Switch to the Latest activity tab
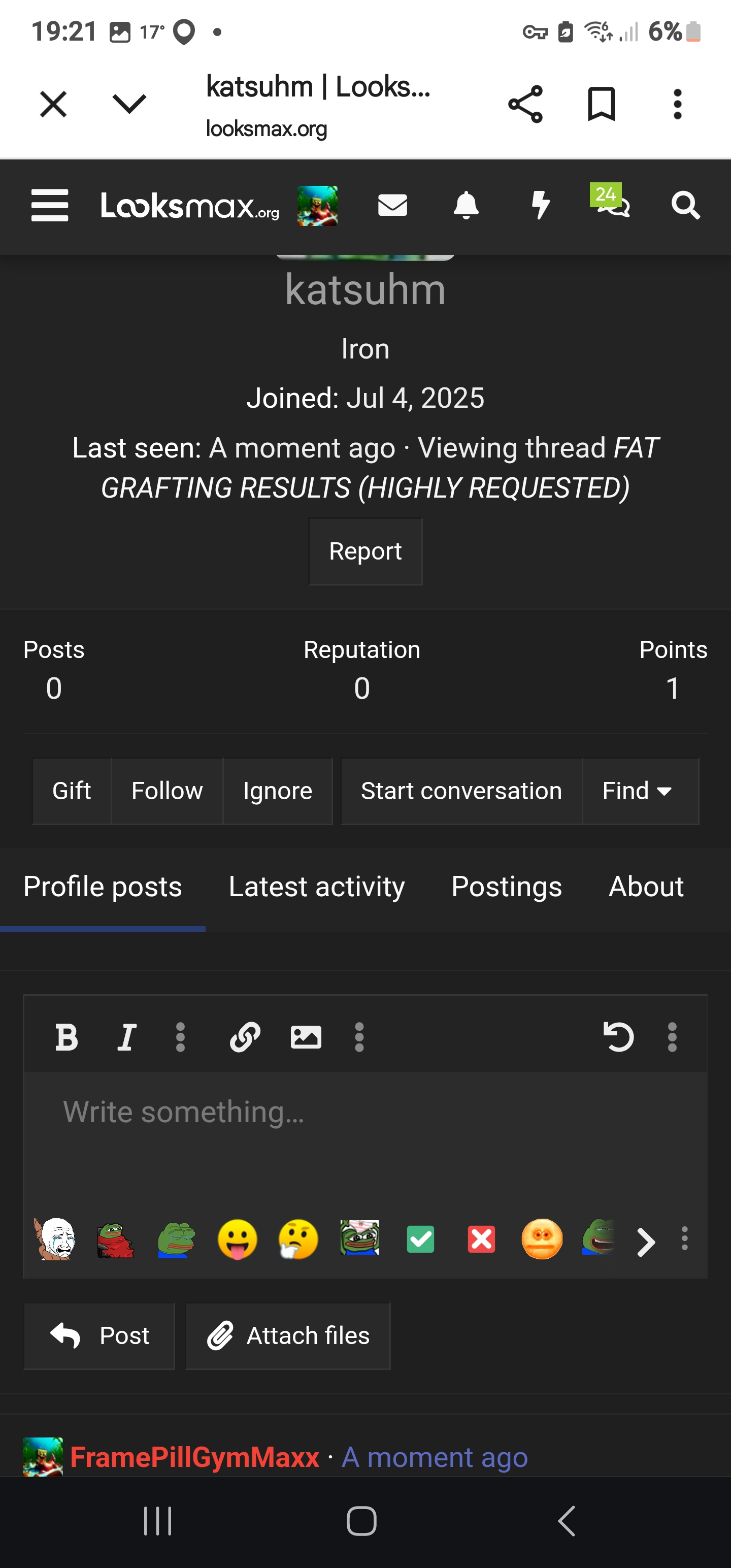The width and height of the screenshot is (731, 1568). (316, 887)
